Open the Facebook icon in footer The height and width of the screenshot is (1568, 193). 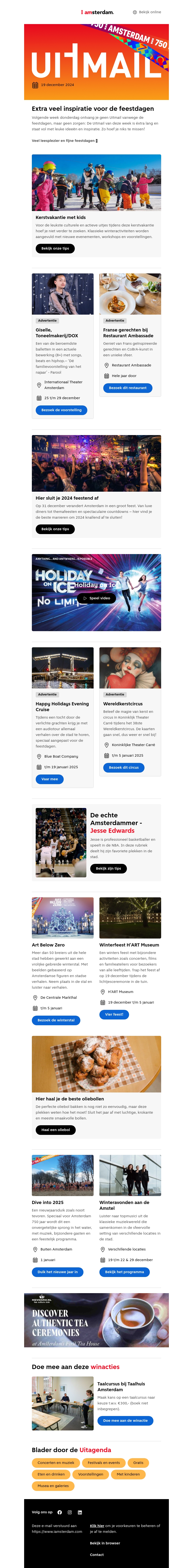(60, 1512)
